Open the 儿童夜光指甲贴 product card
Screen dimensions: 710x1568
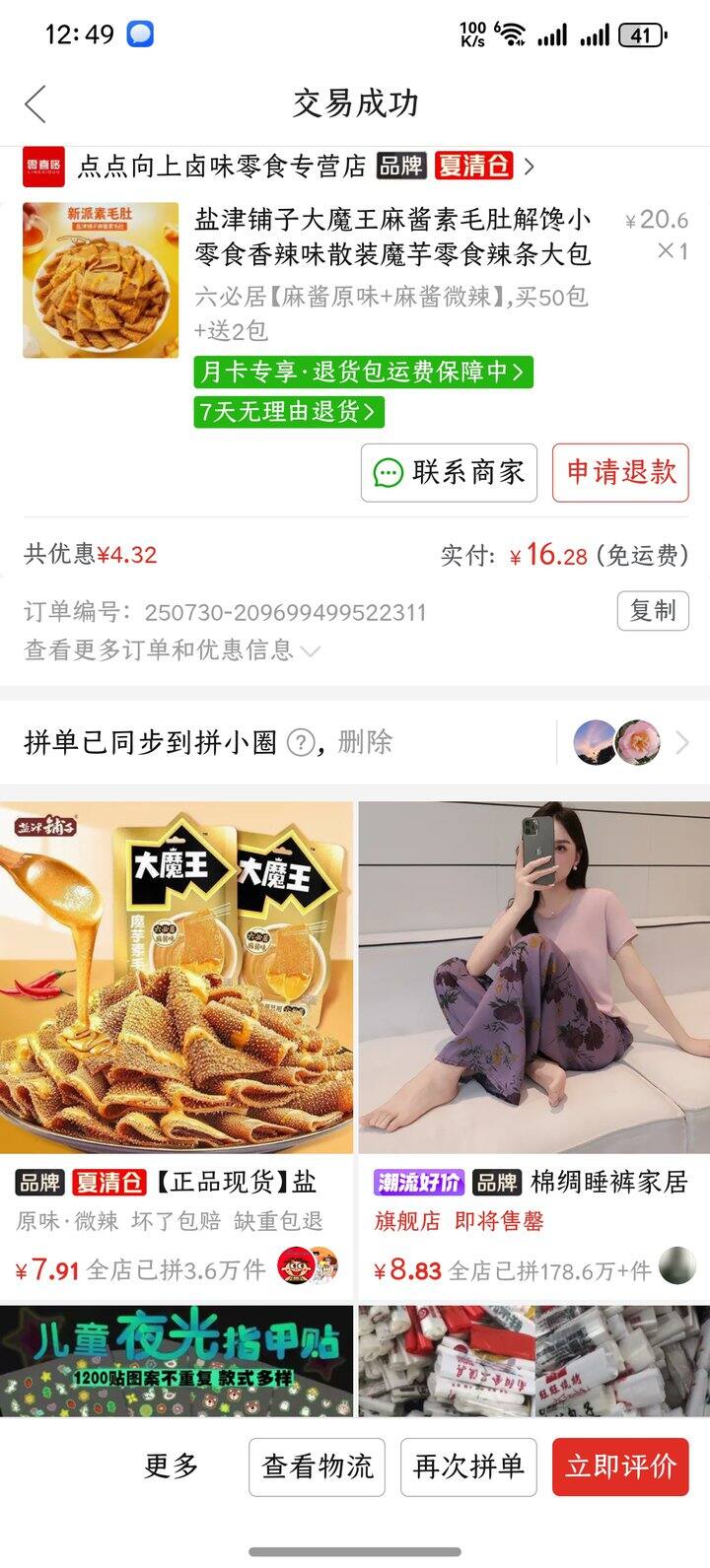coord(177,1360)
